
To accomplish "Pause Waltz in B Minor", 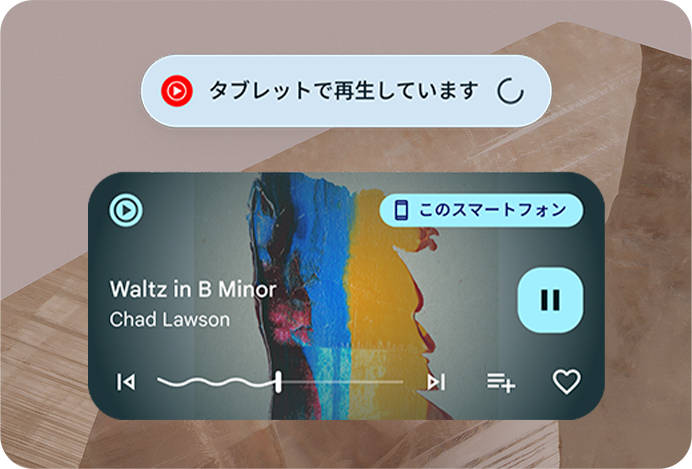I will coord(549,299).
